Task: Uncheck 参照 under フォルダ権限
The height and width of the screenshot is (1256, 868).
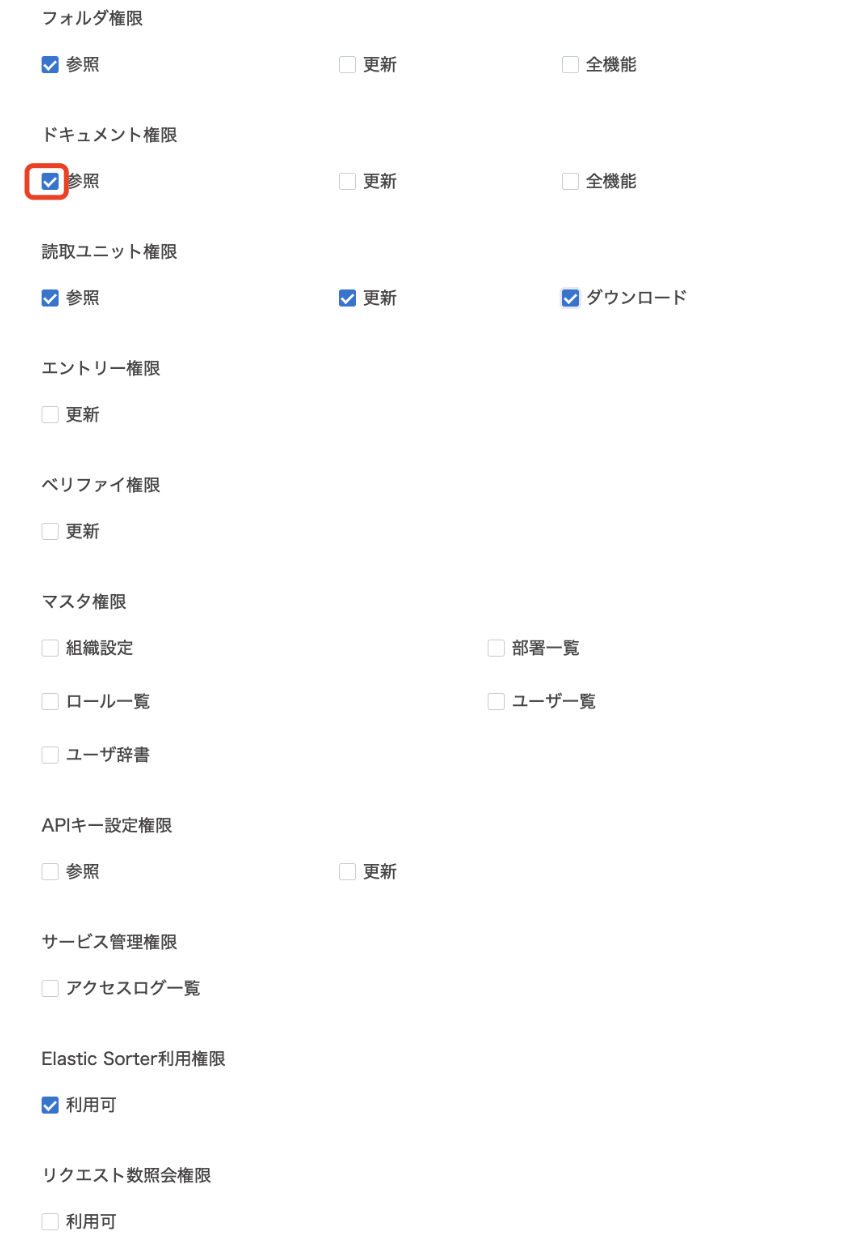Action: coord(50,65)
